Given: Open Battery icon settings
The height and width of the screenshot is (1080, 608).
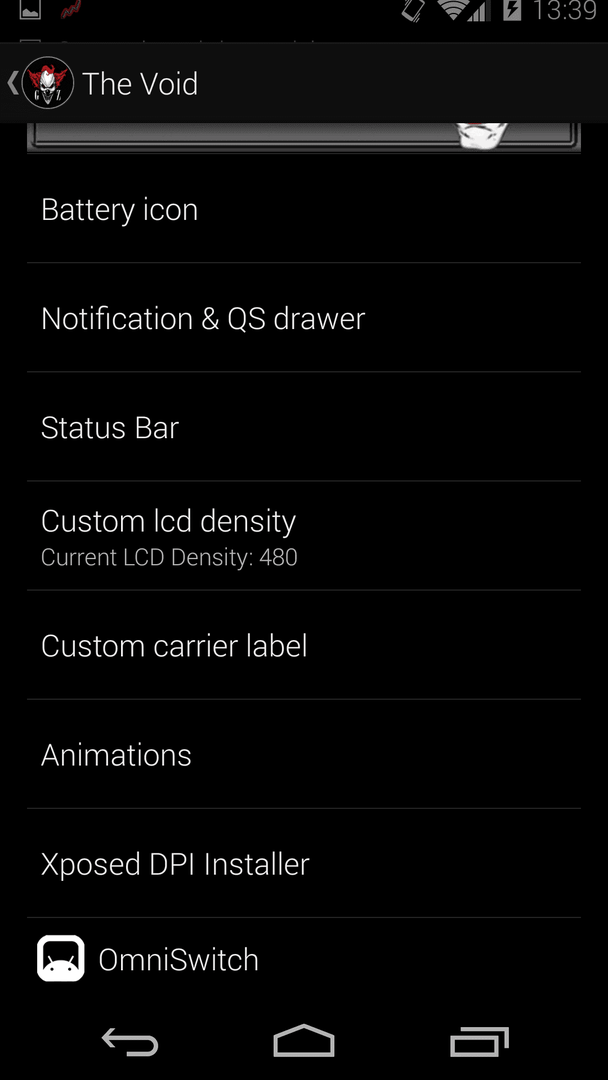Looking at the screenshot, I should tap(304, 209).
